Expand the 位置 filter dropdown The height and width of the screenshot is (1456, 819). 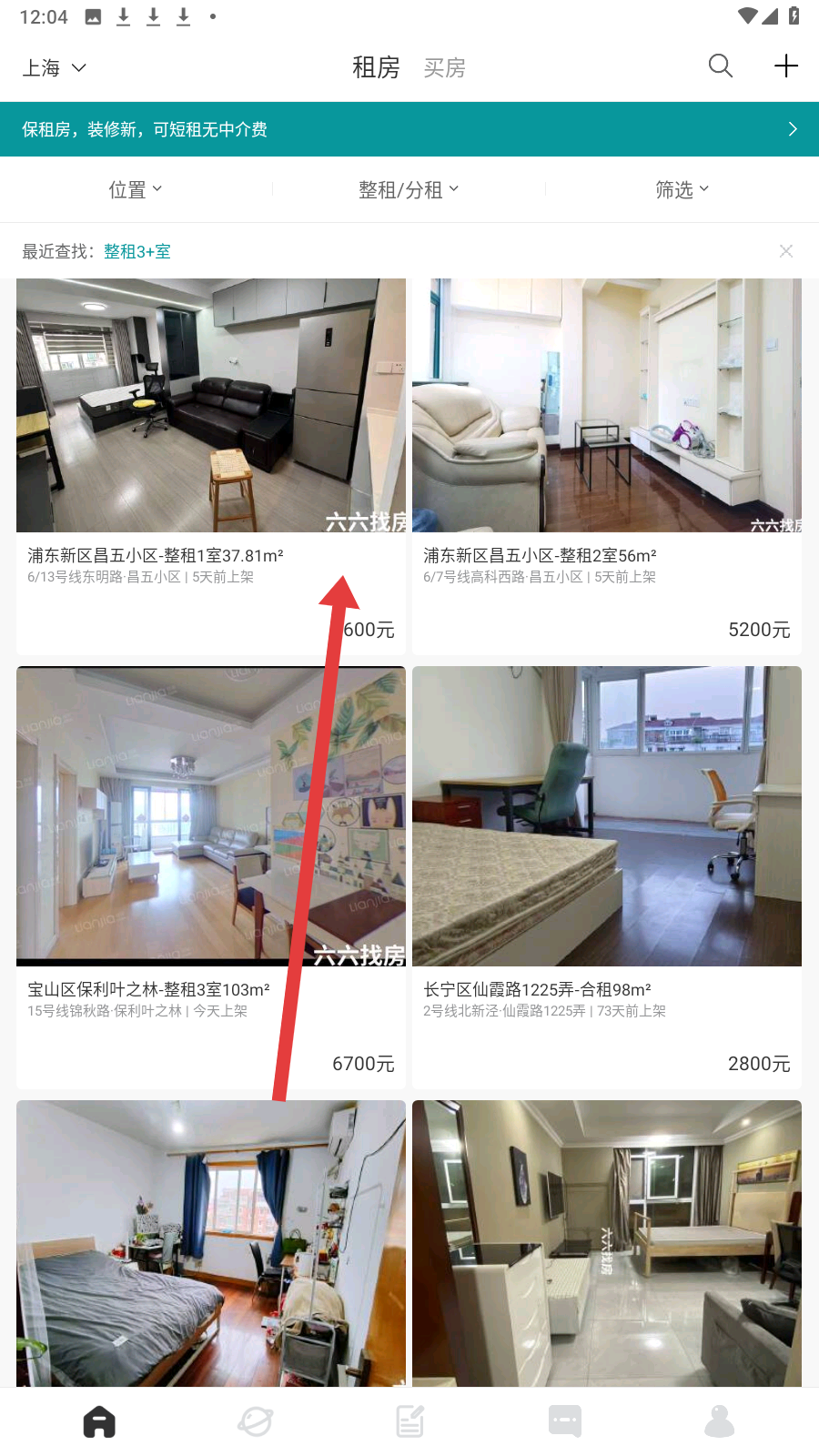[x=136, y=189]
